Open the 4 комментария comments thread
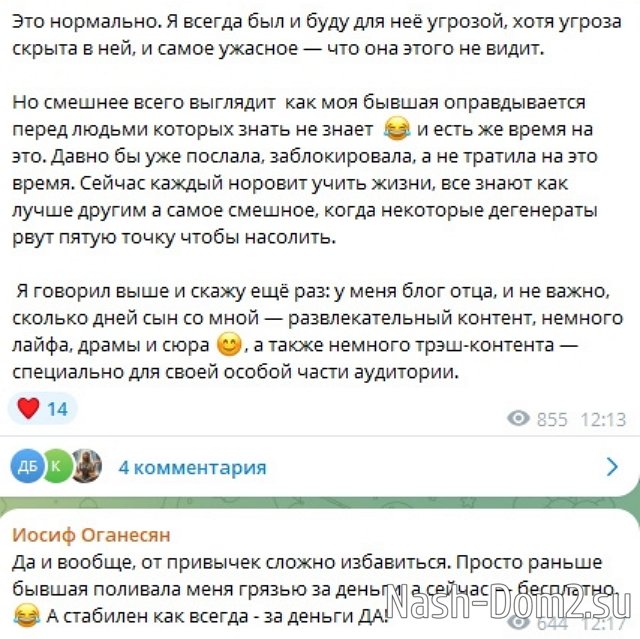640x639 pixels. [192, 467]
